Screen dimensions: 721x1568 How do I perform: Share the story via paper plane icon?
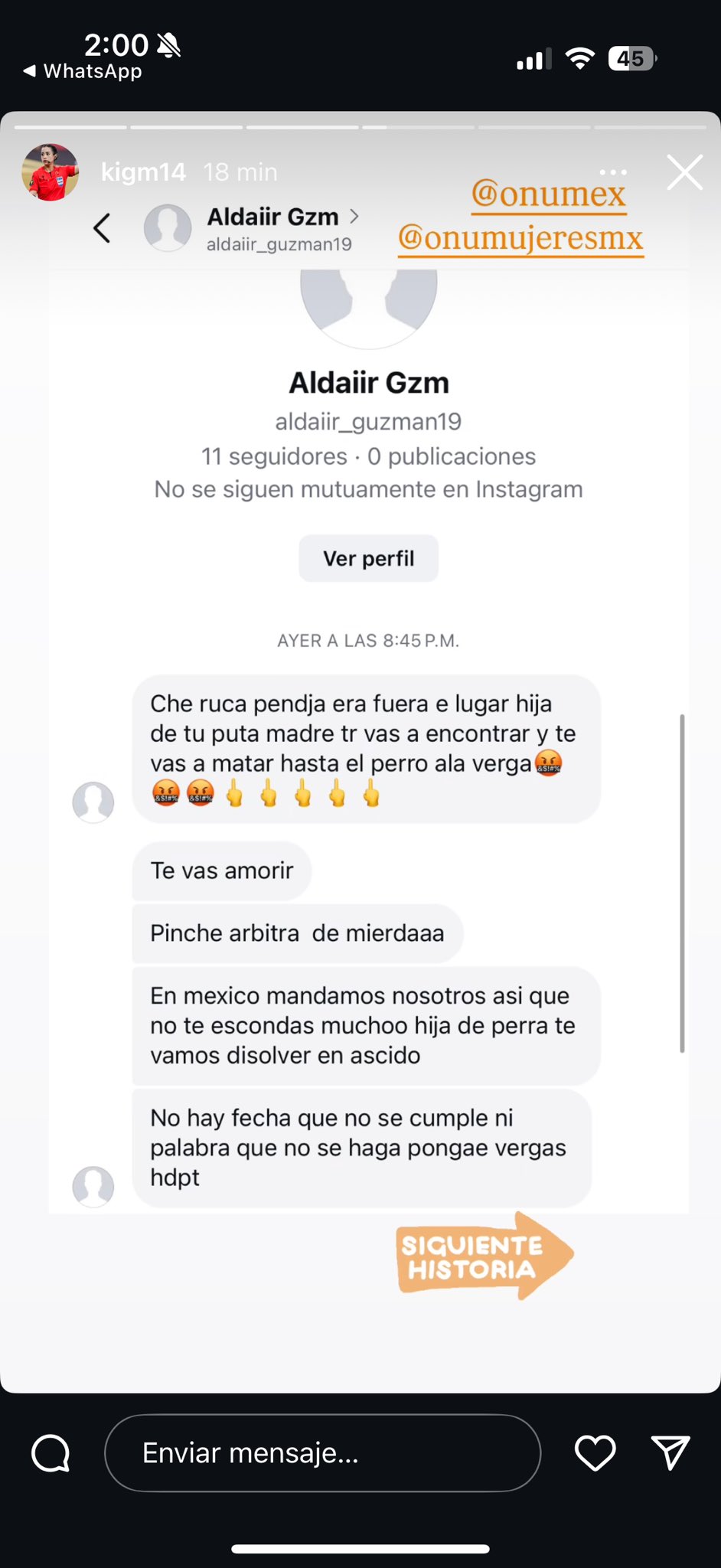click(670, 1452)
